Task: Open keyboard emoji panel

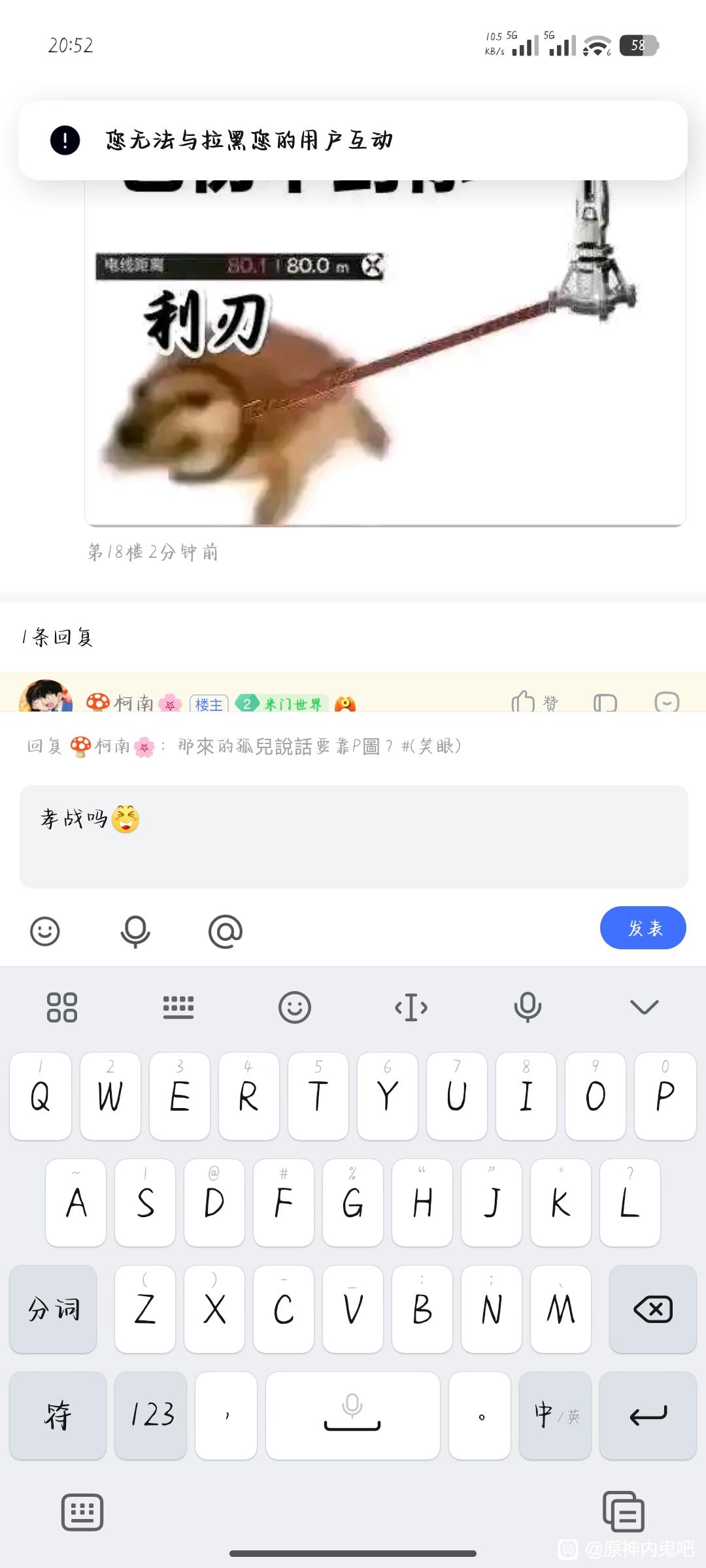Action: click(x=295, y=1007)
